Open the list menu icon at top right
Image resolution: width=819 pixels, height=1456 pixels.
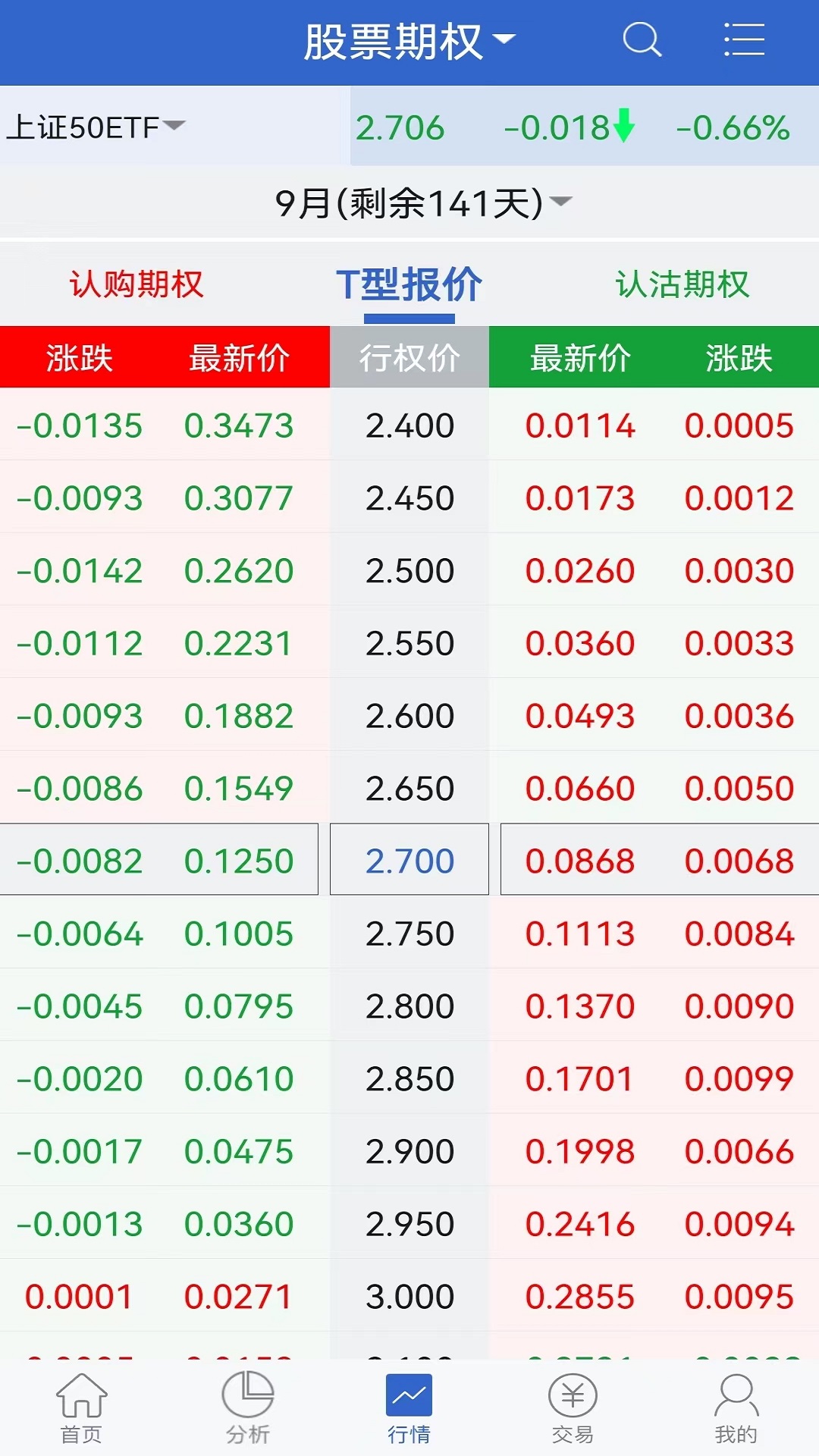(743, 40)
